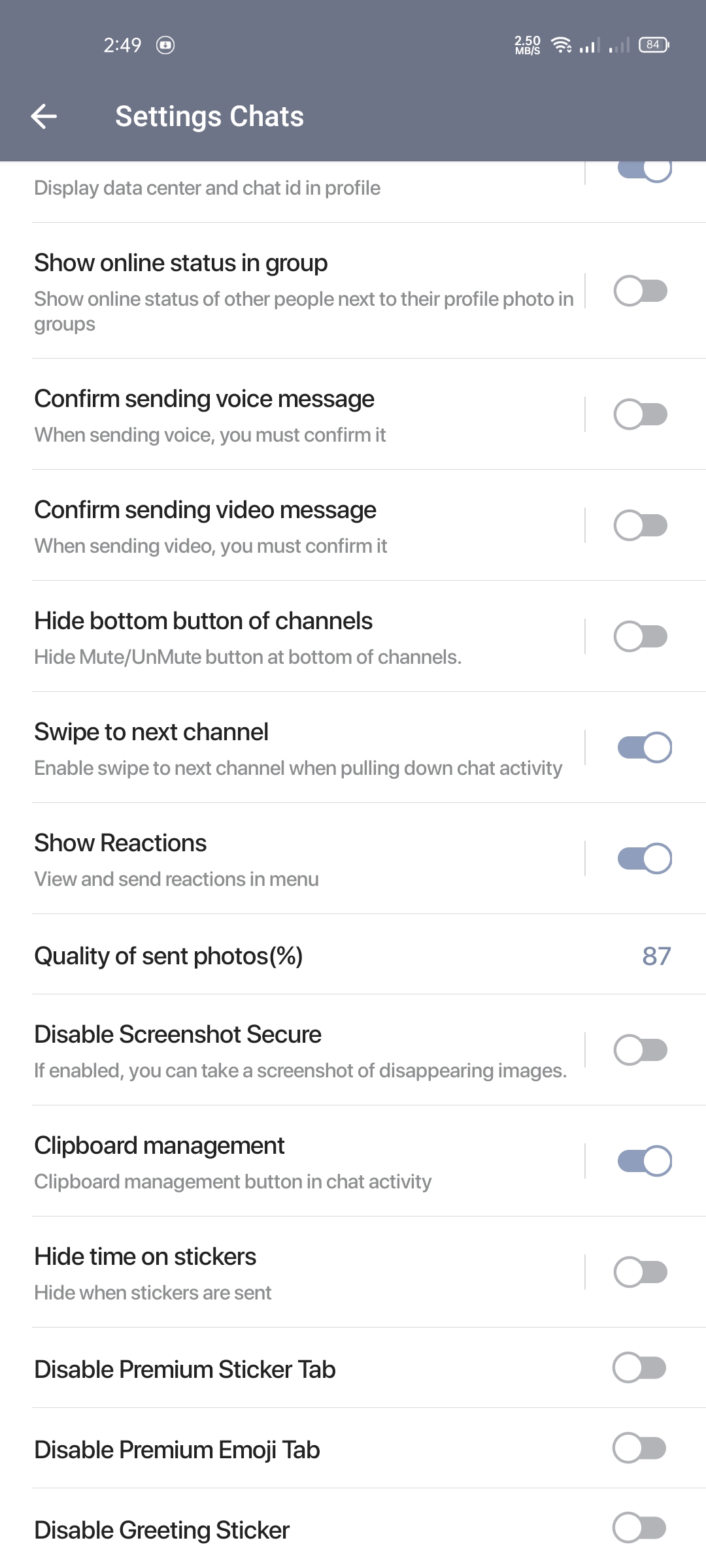
Task: Enable Disable Screenshot Secure option
Action: pos(641,1050)
